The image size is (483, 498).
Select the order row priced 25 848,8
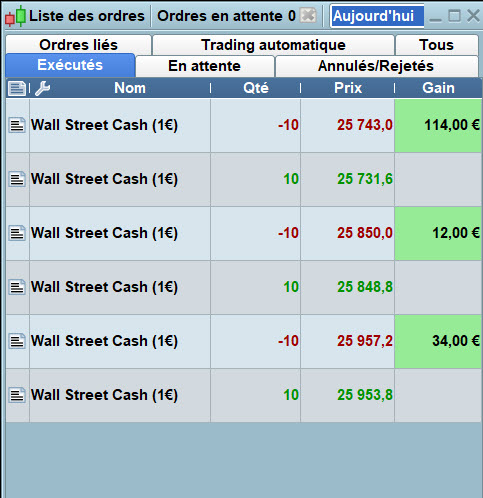coord(244,287)
